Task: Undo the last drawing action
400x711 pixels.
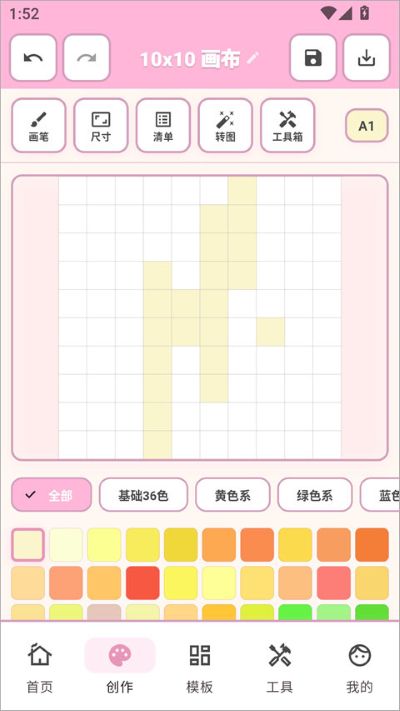Action: (33, 58)
